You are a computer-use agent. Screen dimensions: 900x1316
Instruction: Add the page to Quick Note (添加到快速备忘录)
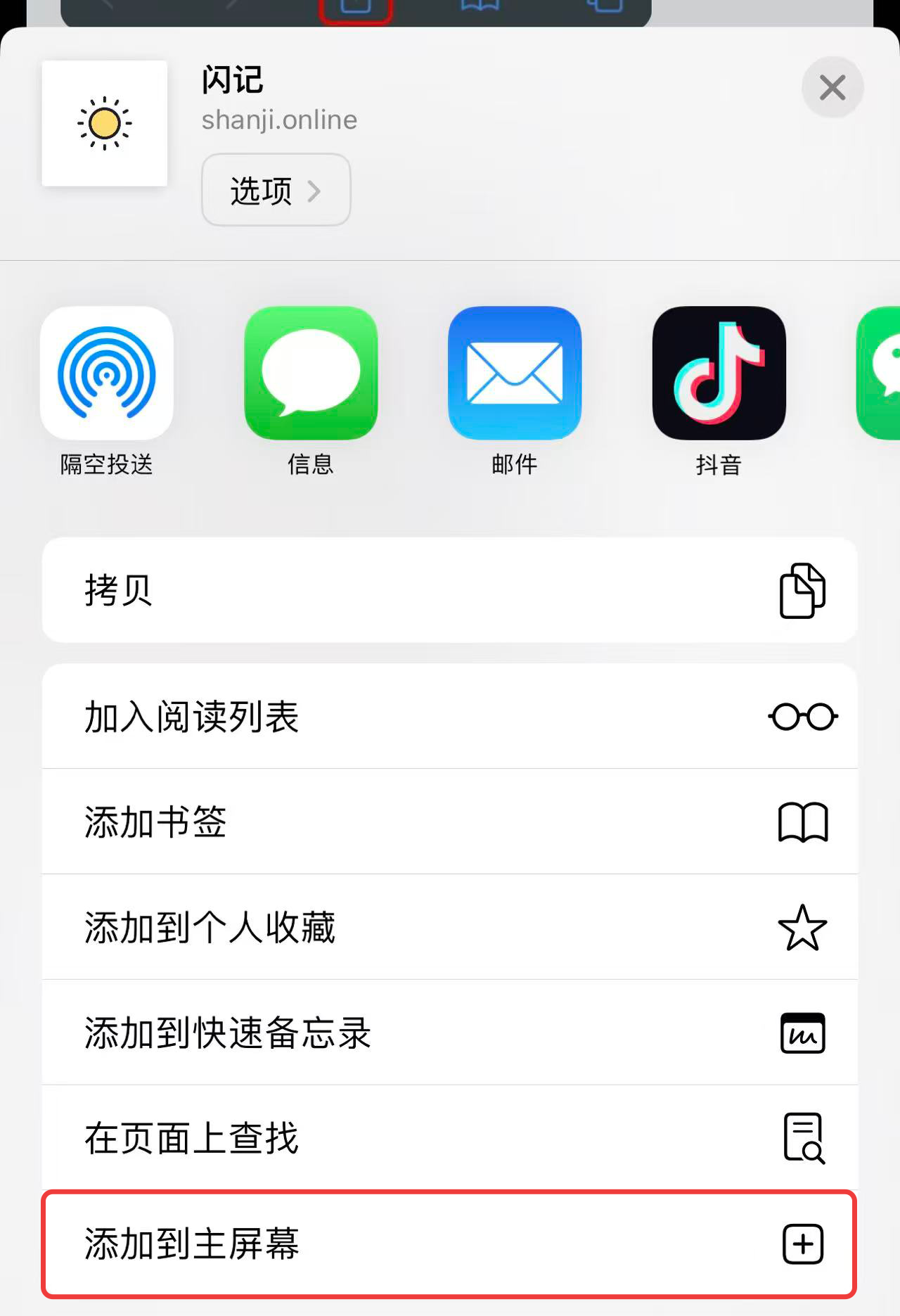(450, 1033)
